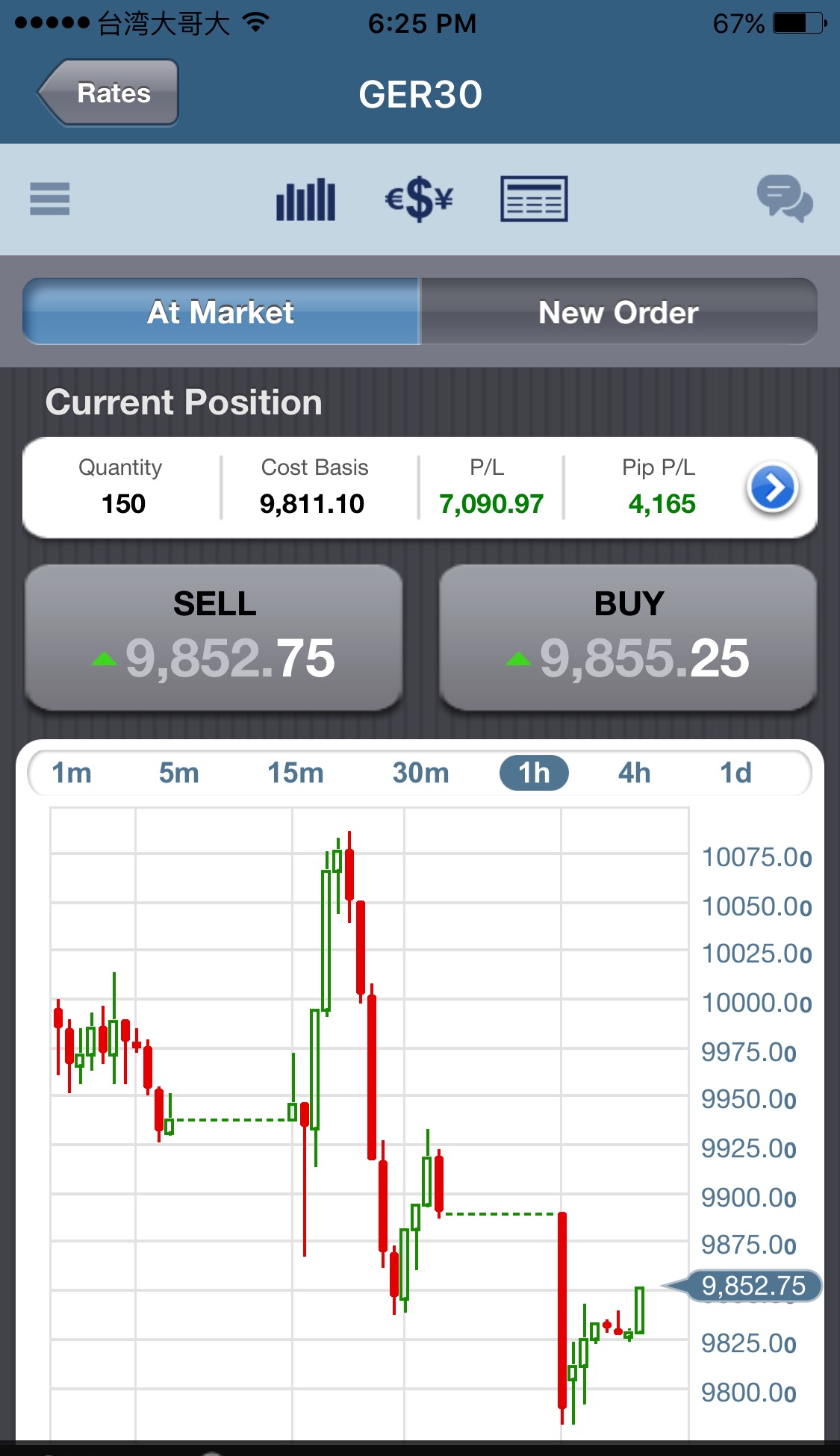Open the currency symbols icon
840x1456 pixels.
pyautogui.click(x=419, y=199)
